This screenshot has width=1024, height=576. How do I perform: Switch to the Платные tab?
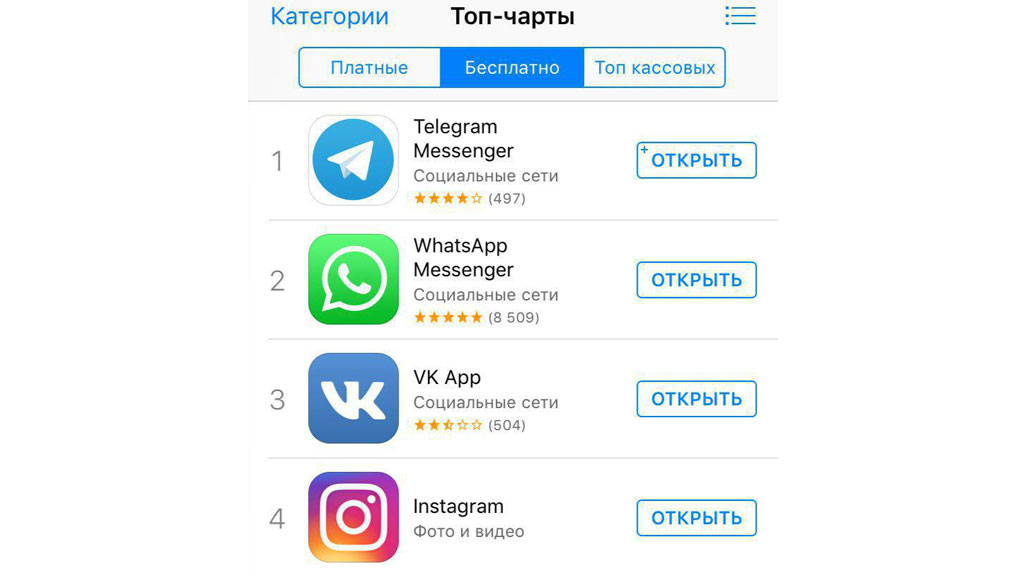[369, 68]
